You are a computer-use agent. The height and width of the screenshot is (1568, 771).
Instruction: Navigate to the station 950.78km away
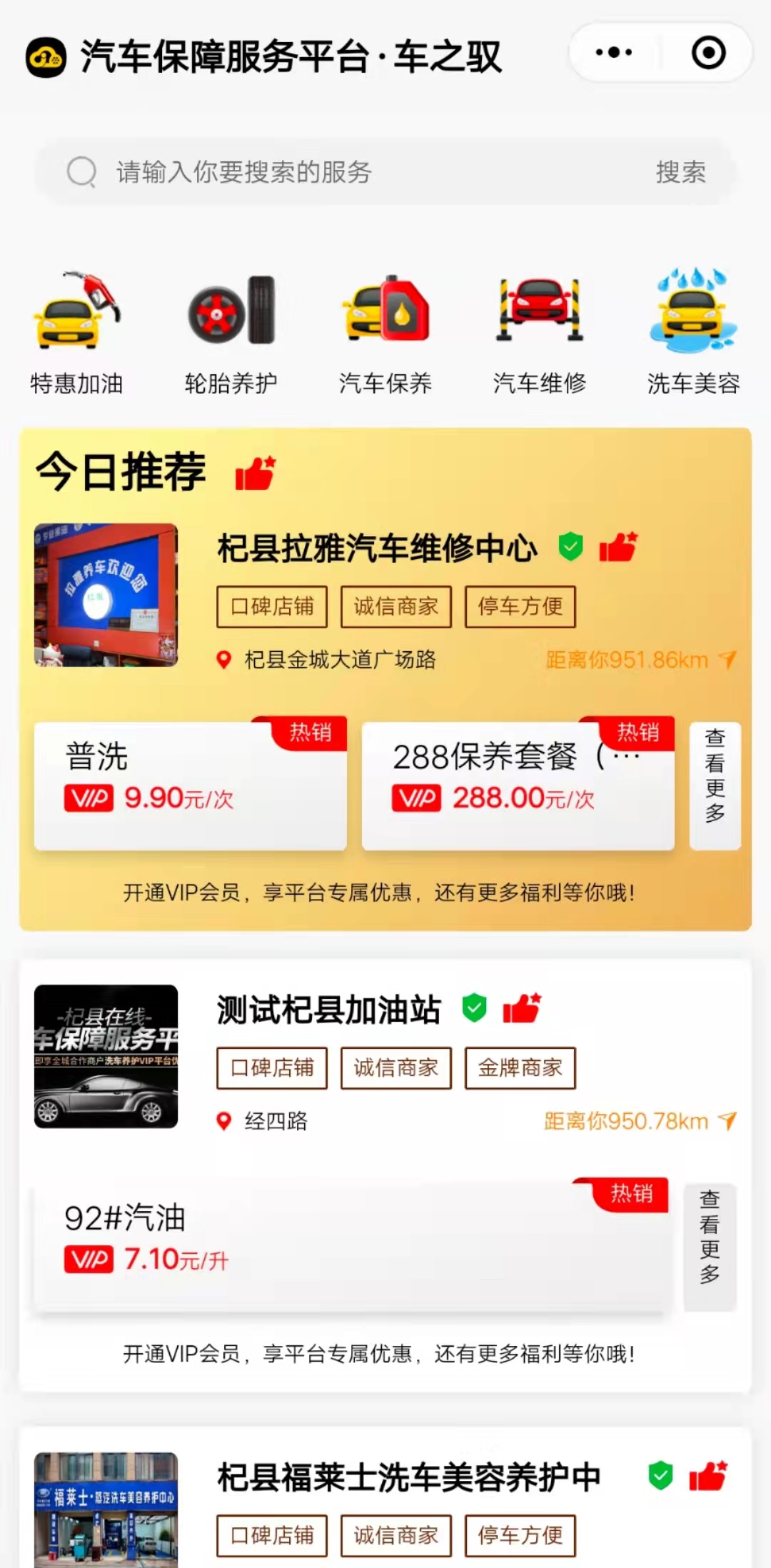click(638, 1121)
